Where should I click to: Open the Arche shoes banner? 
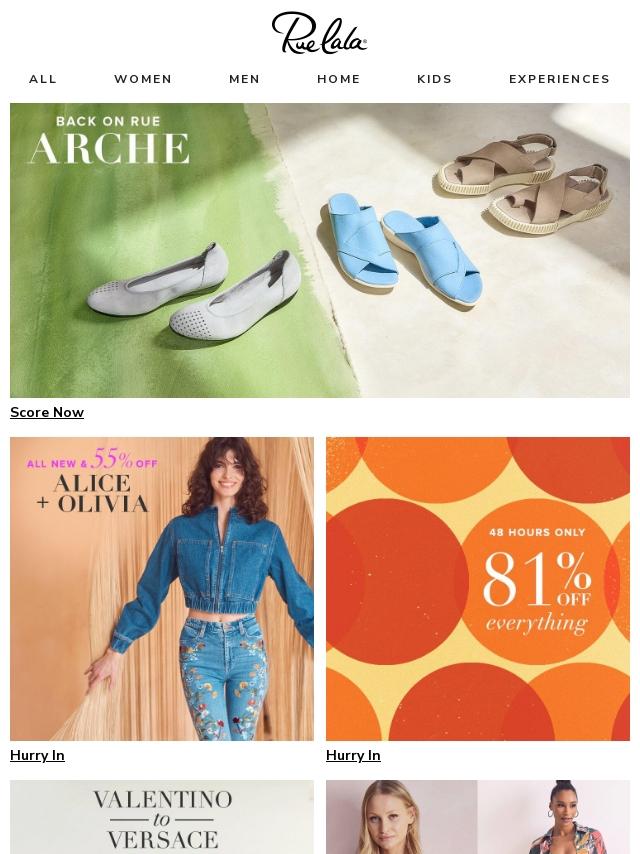[x=320, y=250]
